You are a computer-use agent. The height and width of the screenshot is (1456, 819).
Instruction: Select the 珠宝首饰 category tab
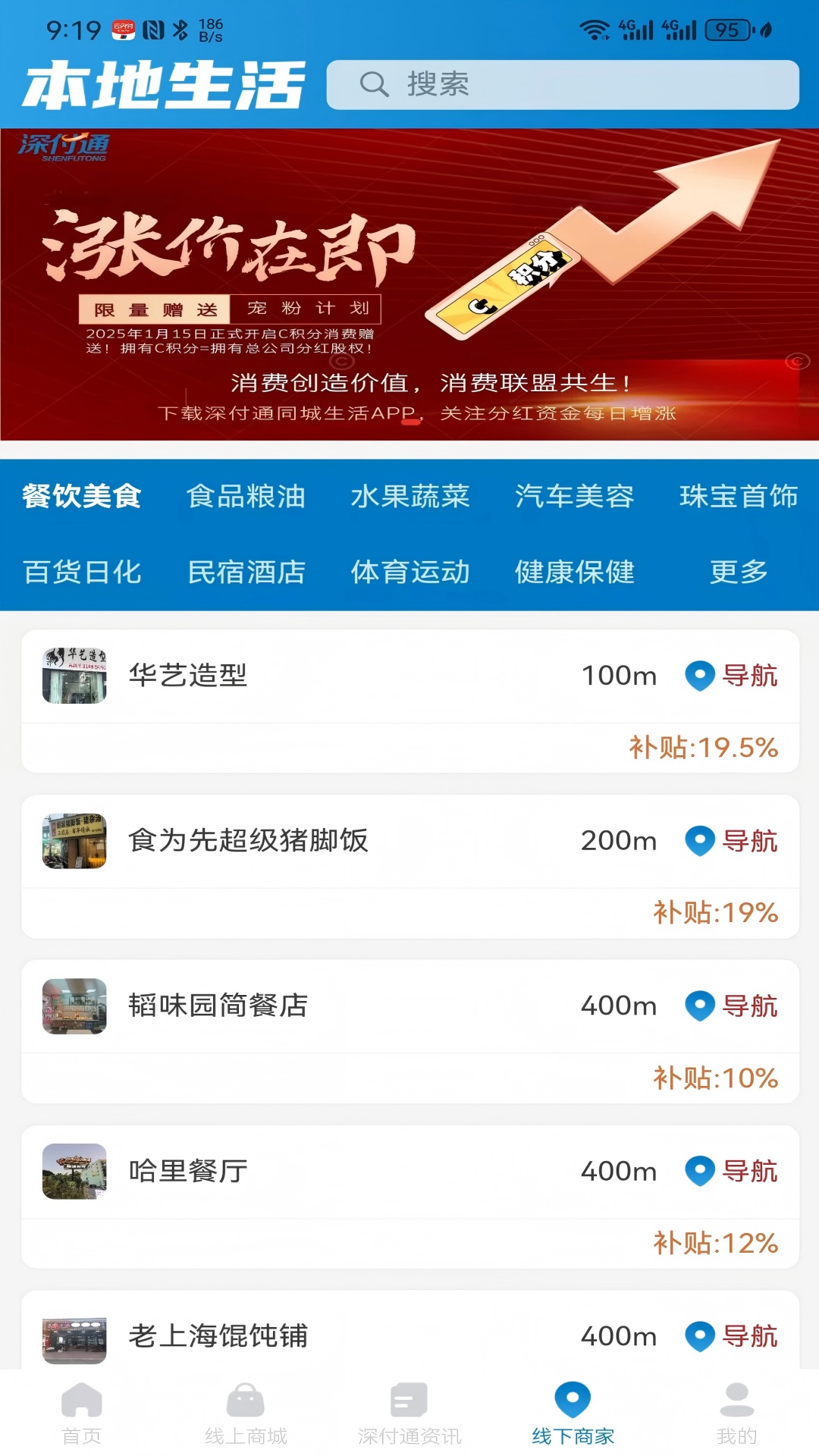pos(739,498)
